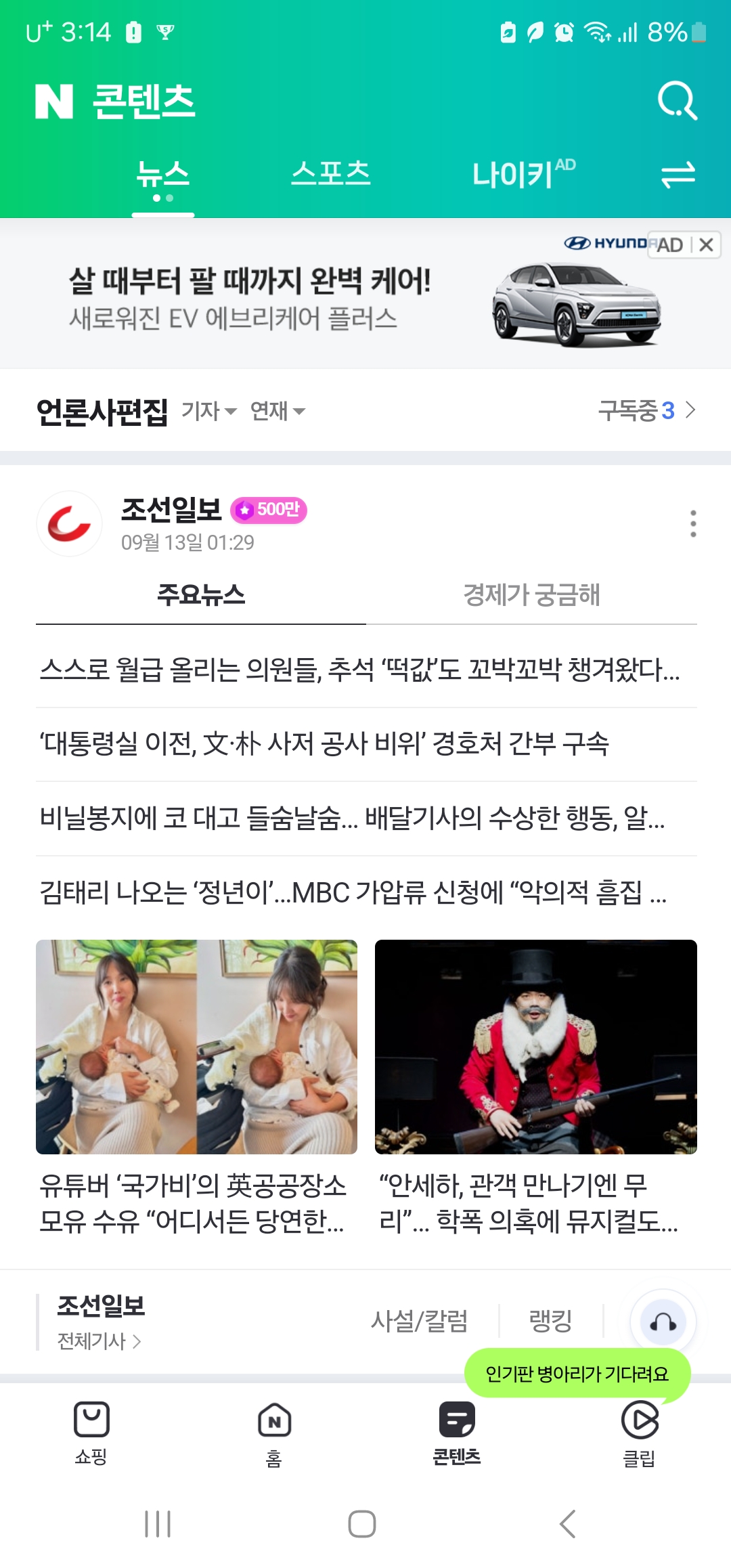Open the 배달기사의 수상한 행동 article
The height and width of the screenshot is (1568, 731).
[x=353, y=819]
